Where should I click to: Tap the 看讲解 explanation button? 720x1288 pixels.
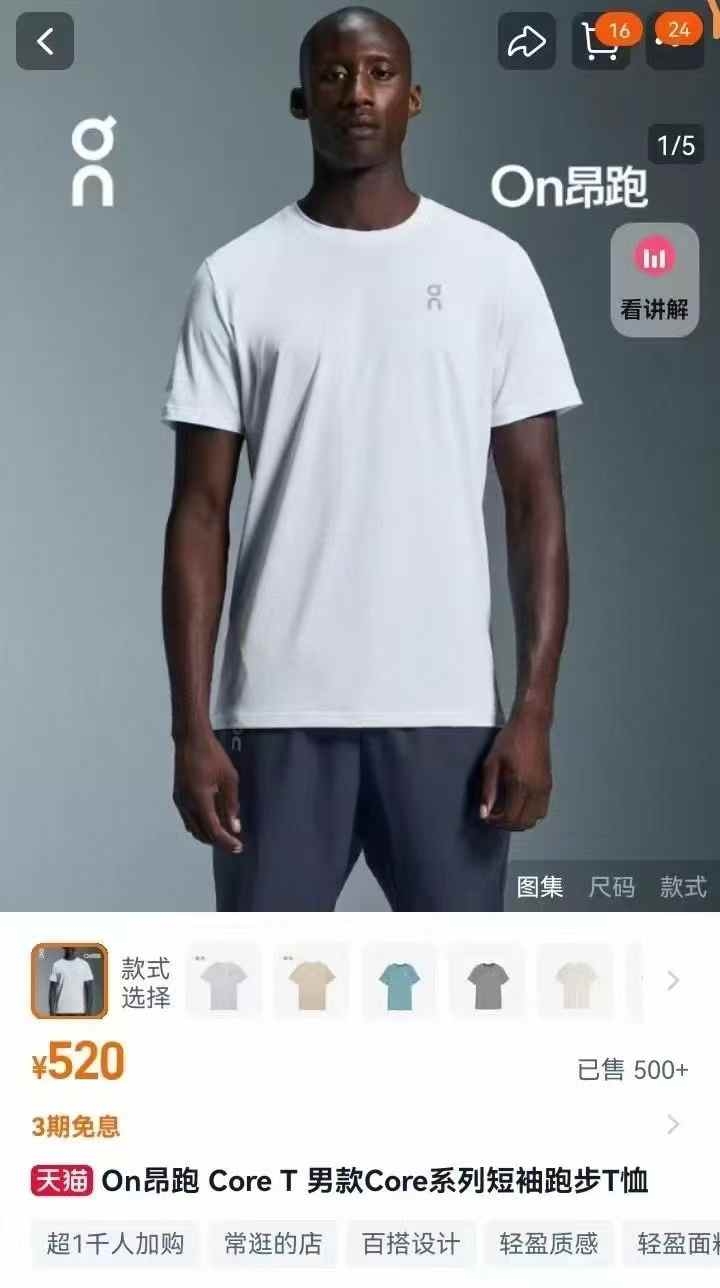(655, 279)
